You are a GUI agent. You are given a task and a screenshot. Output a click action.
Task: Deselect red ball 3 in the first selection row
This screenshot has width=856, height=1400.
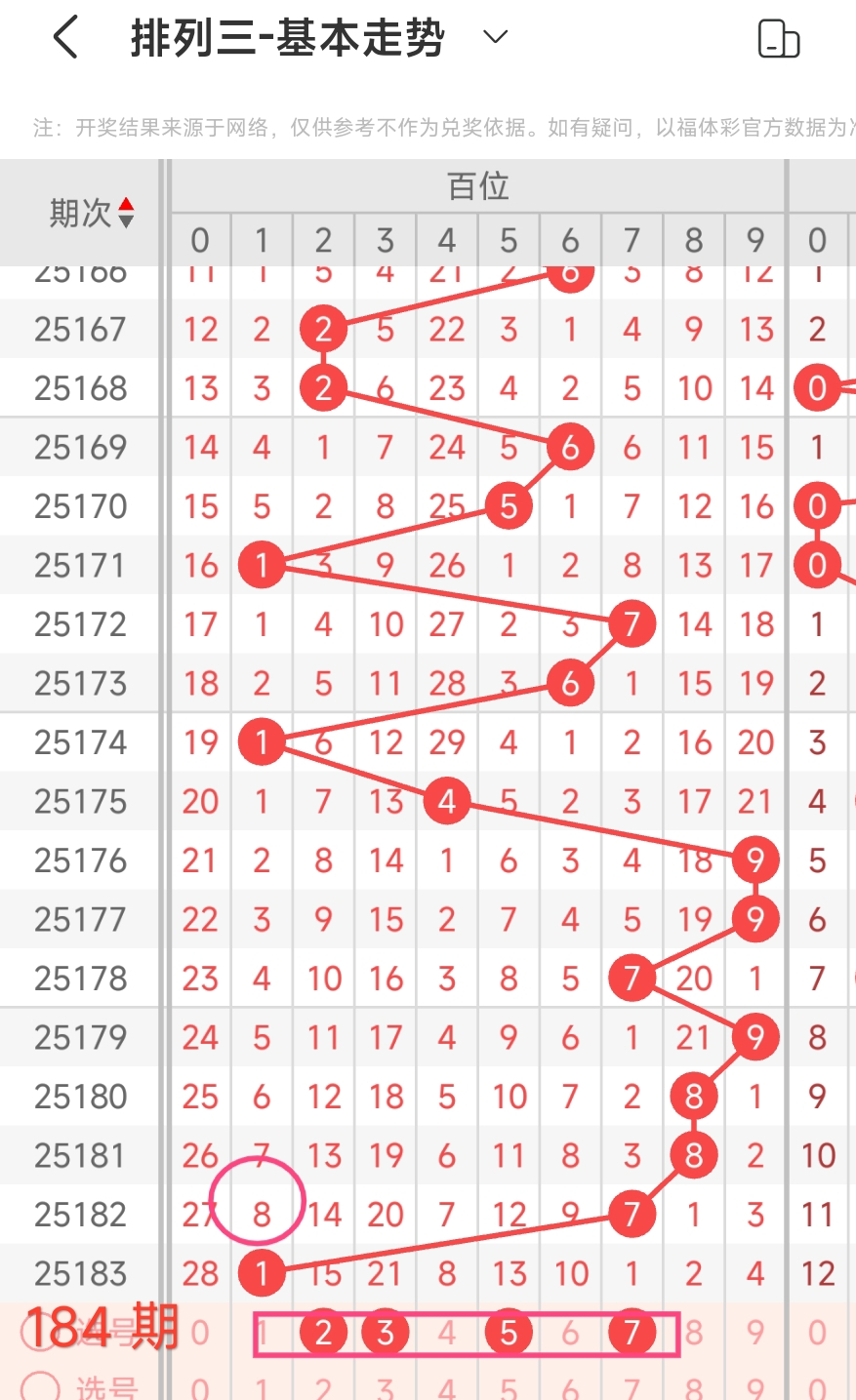tap(386, 1333)
